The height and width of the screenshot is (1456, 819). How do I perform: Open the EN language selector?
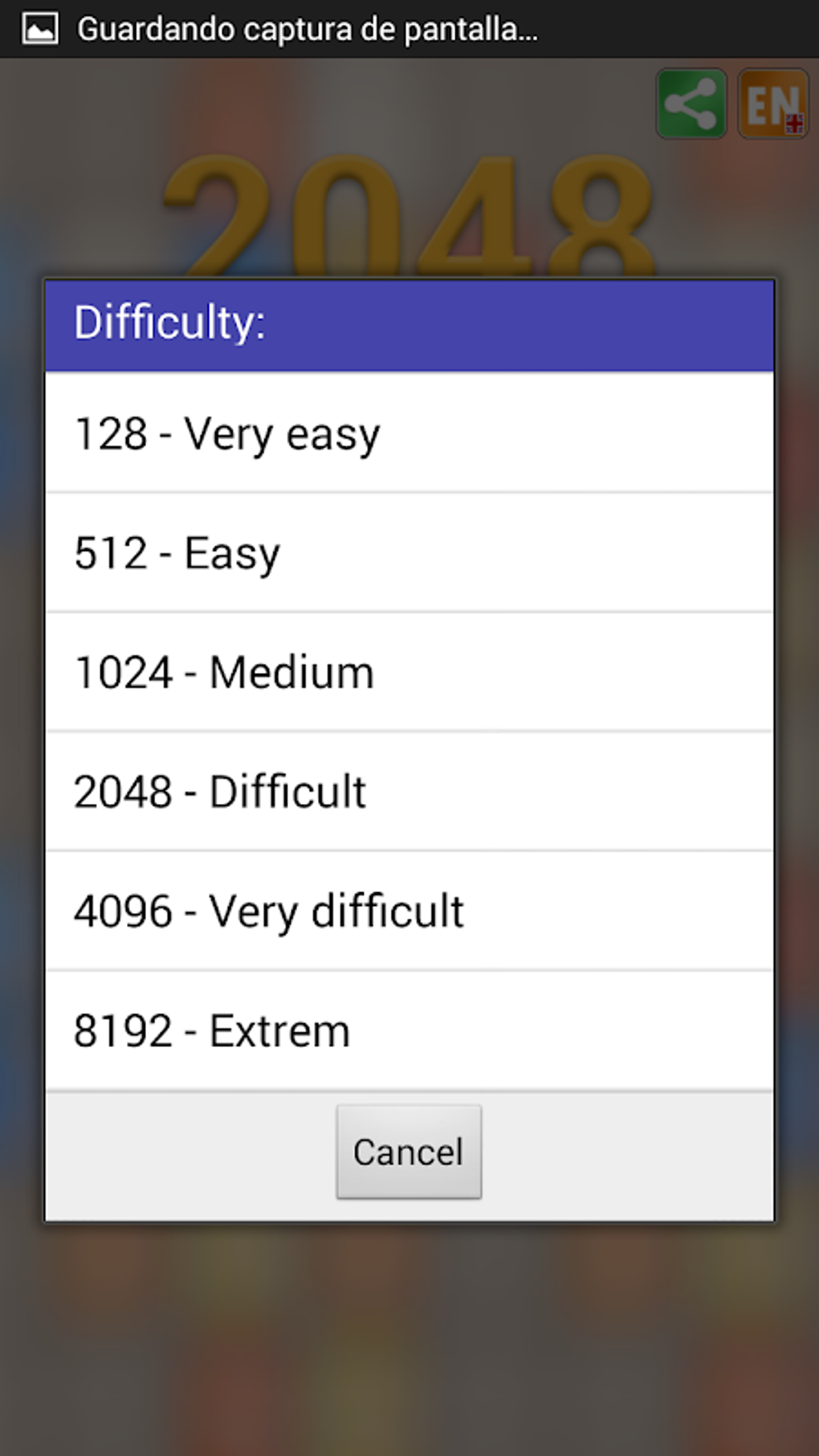pos(772,104)
